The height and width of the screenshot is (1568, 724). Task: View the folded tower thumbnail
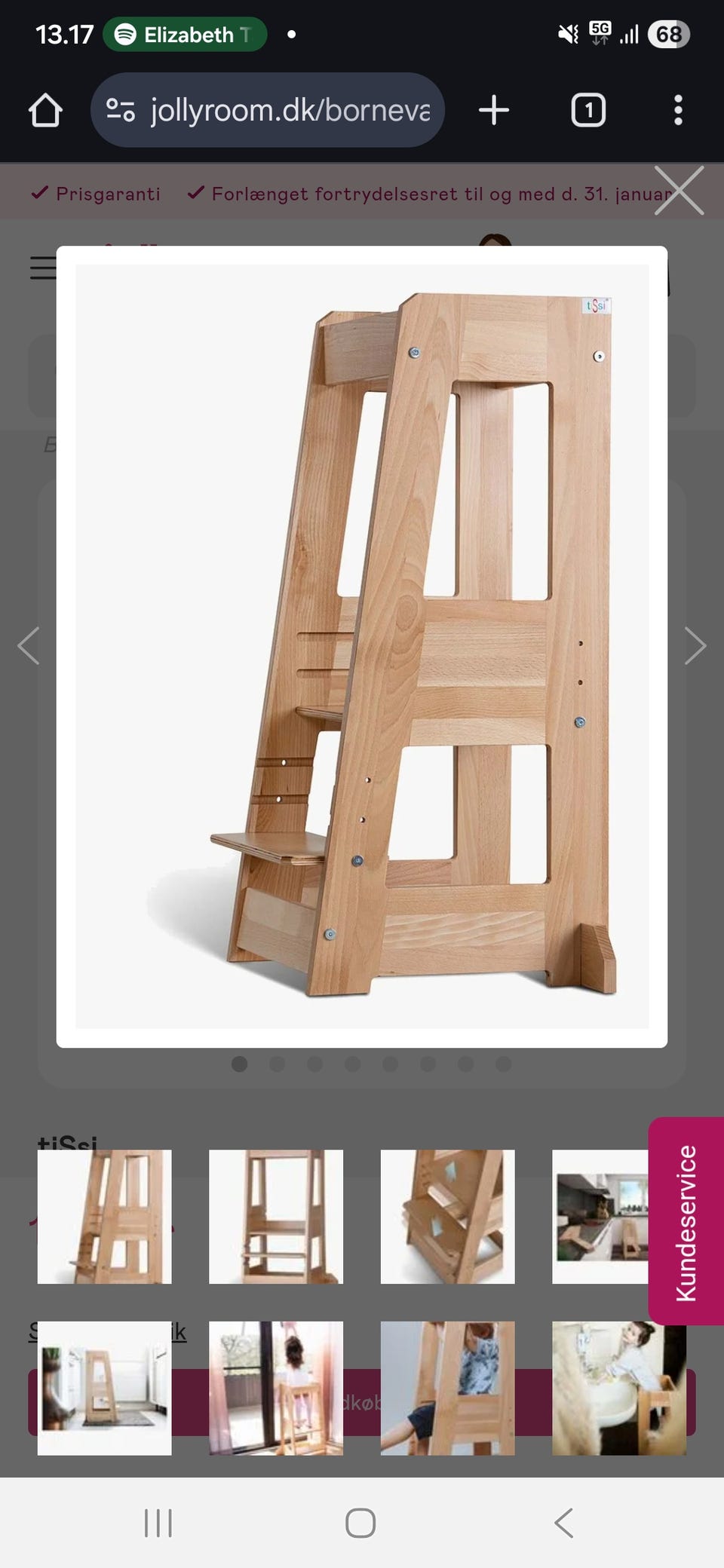[x=447, y=1216]
